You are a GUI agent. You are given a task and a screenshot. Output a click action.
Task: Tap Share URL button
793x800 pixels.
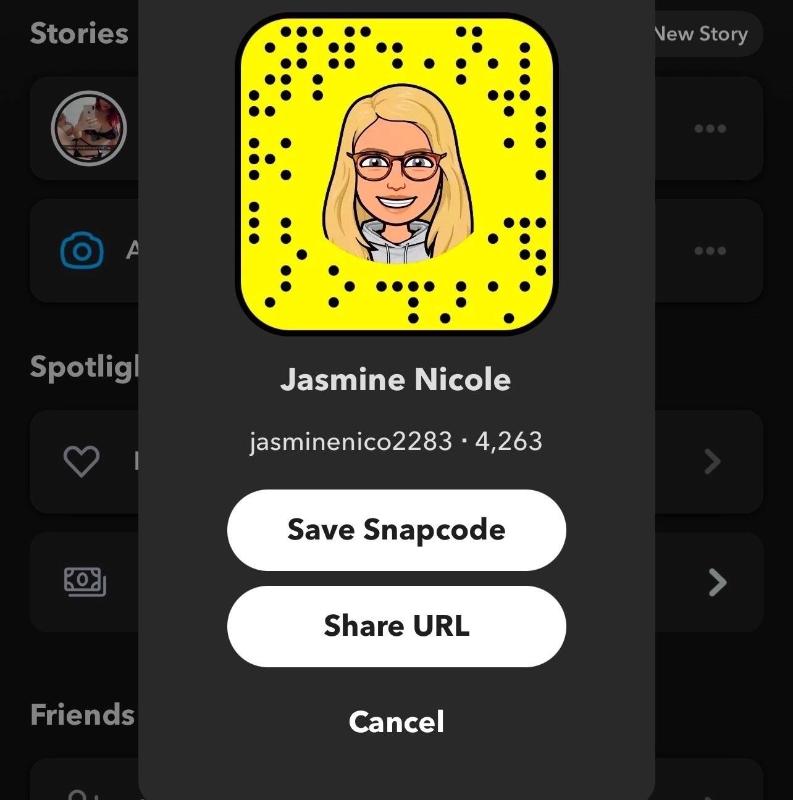(x=396, y=627)
